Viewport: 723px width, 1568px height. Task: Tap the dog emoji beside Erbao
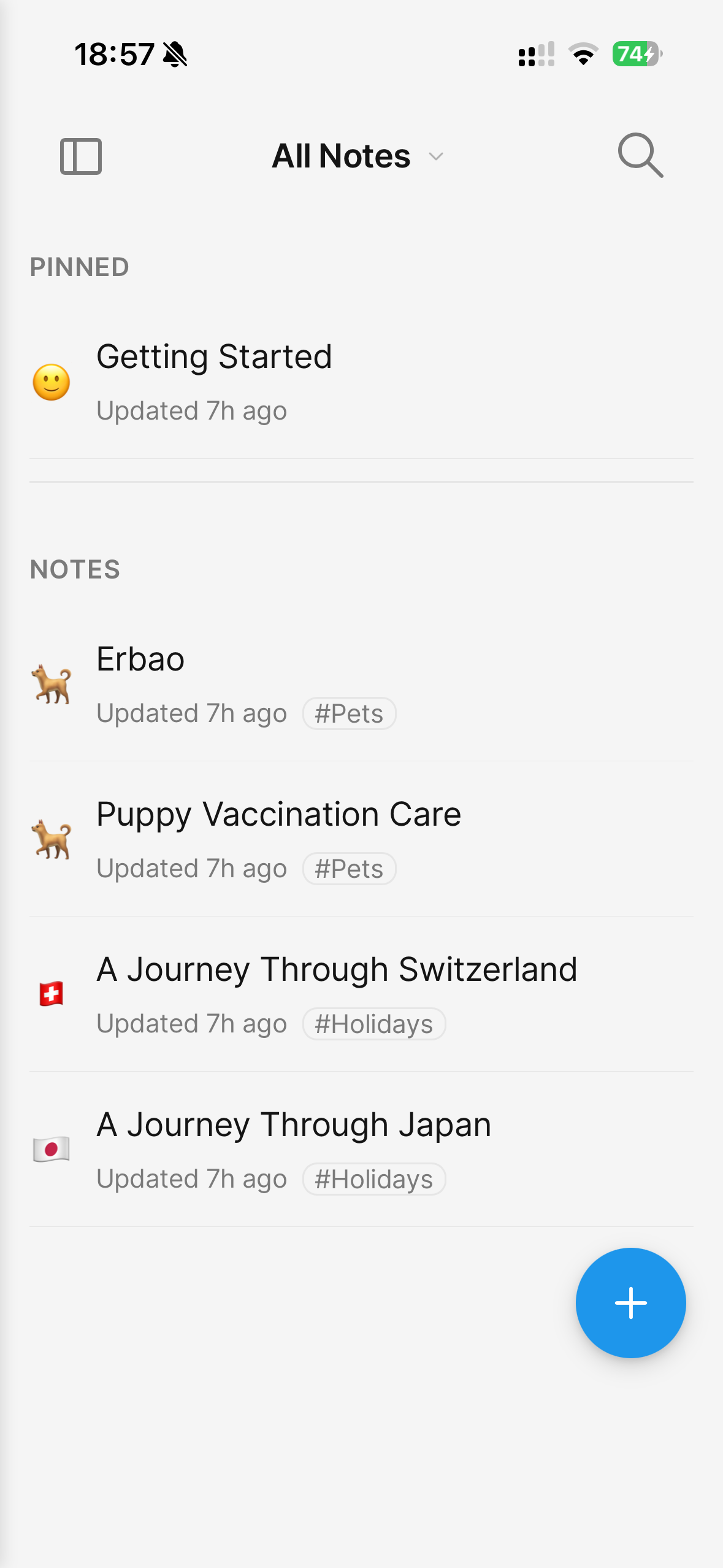click(x=52, y=683)
